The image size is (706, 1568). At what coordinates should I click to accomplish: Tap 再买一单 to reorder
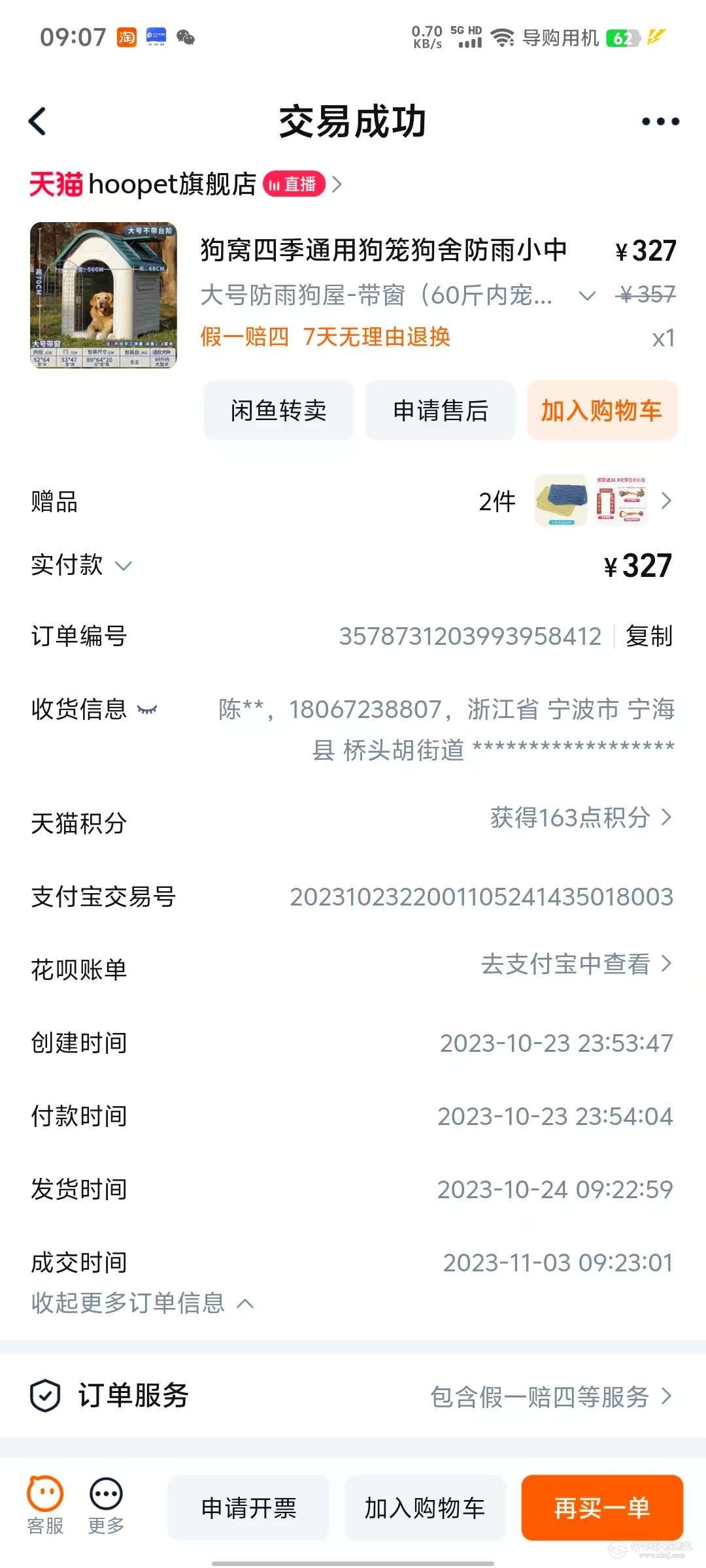click(x=601, y=1508)
